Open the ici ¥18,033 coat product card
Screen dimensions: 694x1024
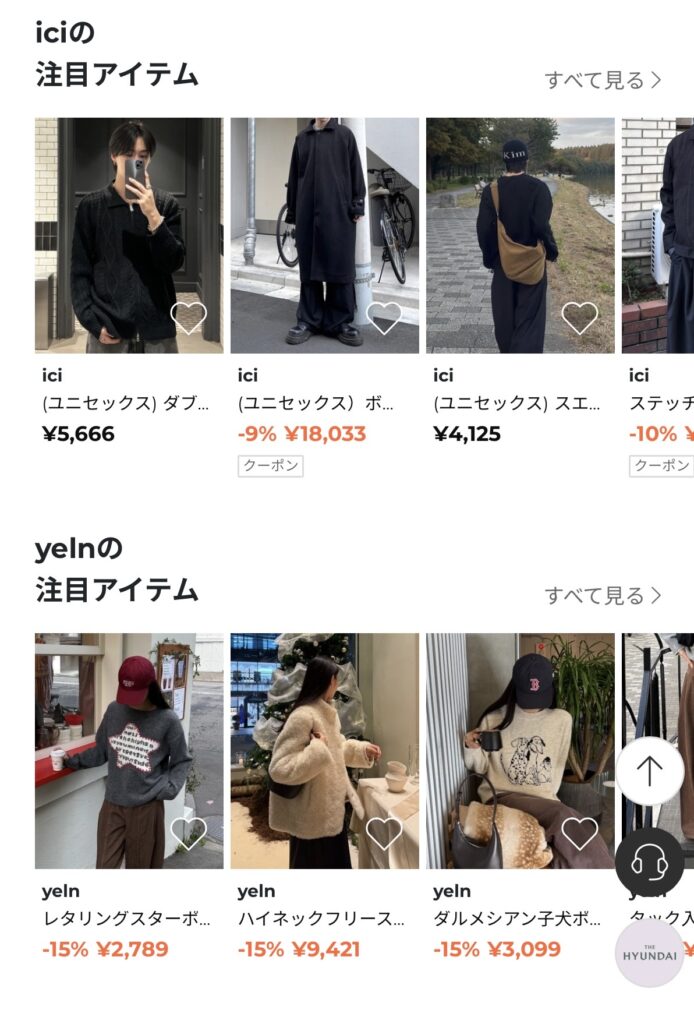pyautogui.click(x=324, y=236)
